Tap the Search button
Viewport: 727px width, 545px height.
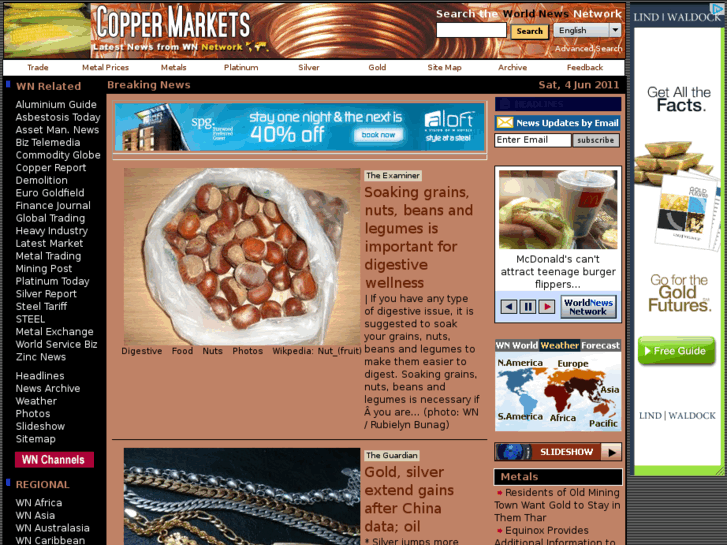tap(529, 31)
